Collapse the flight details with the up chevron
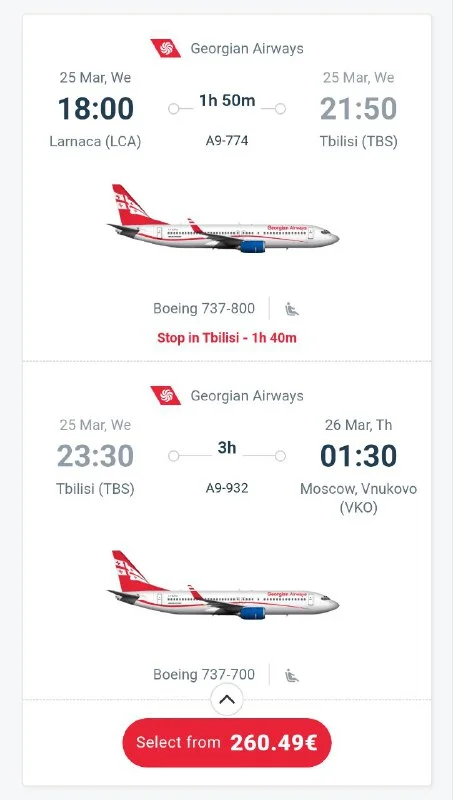Screen dimensions: 453x800 [x=226, y=699]
